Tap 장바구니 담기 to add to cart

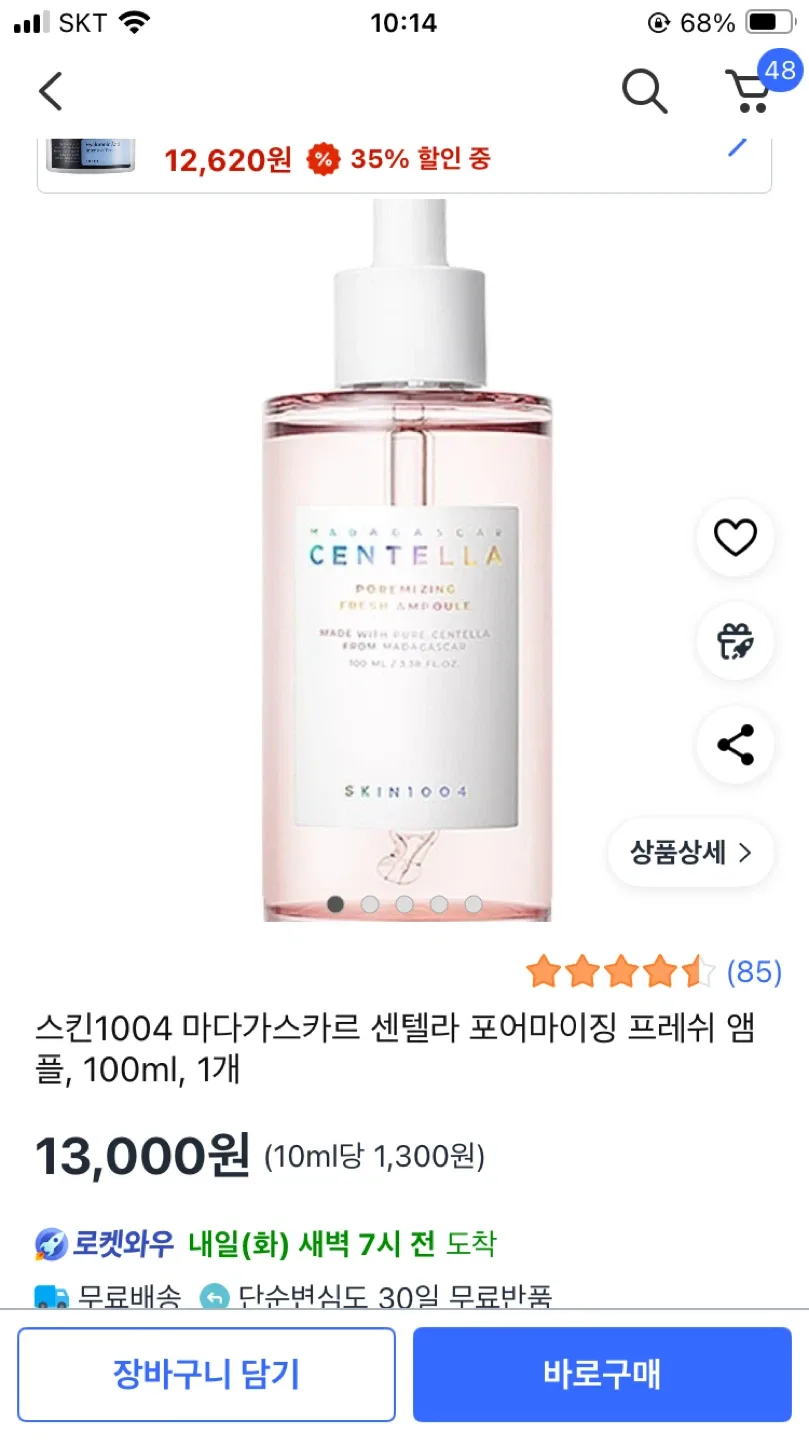[x=206, y=1374]
